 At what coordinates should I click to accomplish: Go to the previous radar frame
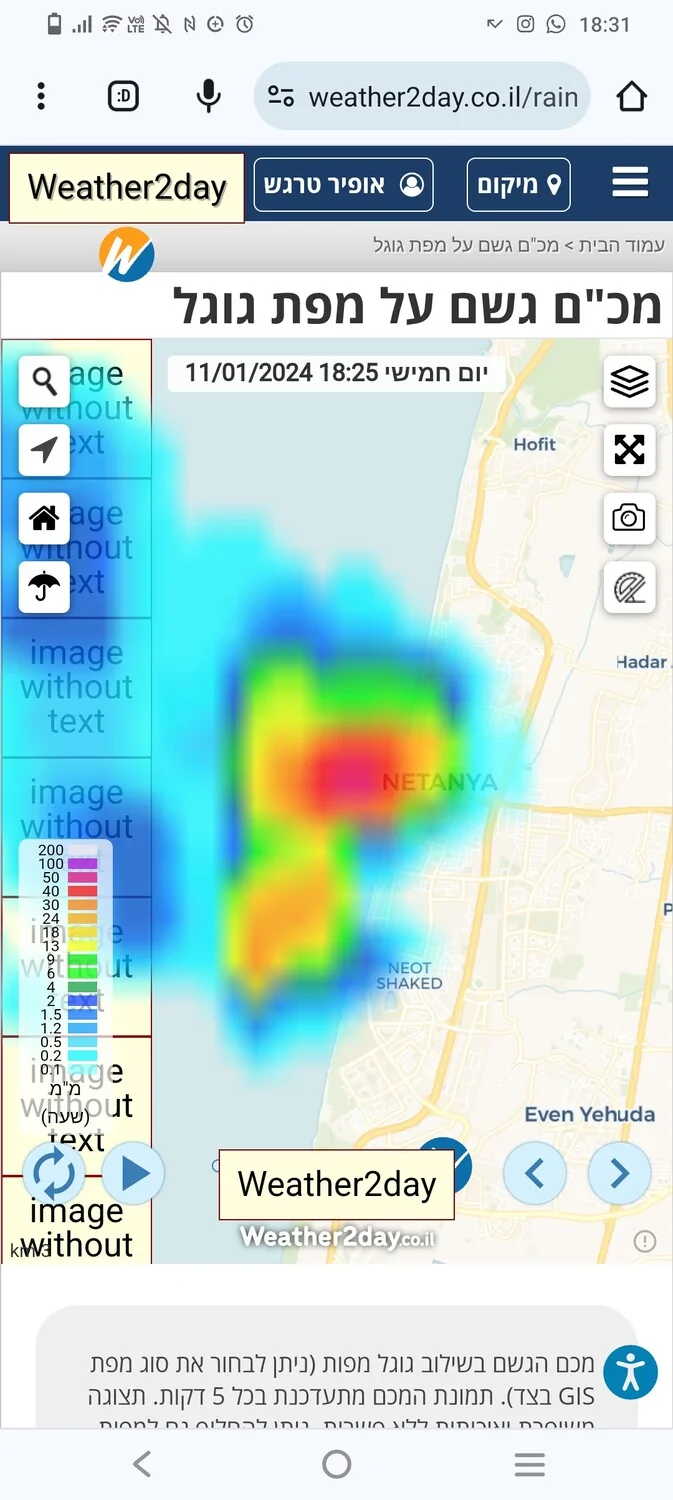click(x=534, y=1173)
